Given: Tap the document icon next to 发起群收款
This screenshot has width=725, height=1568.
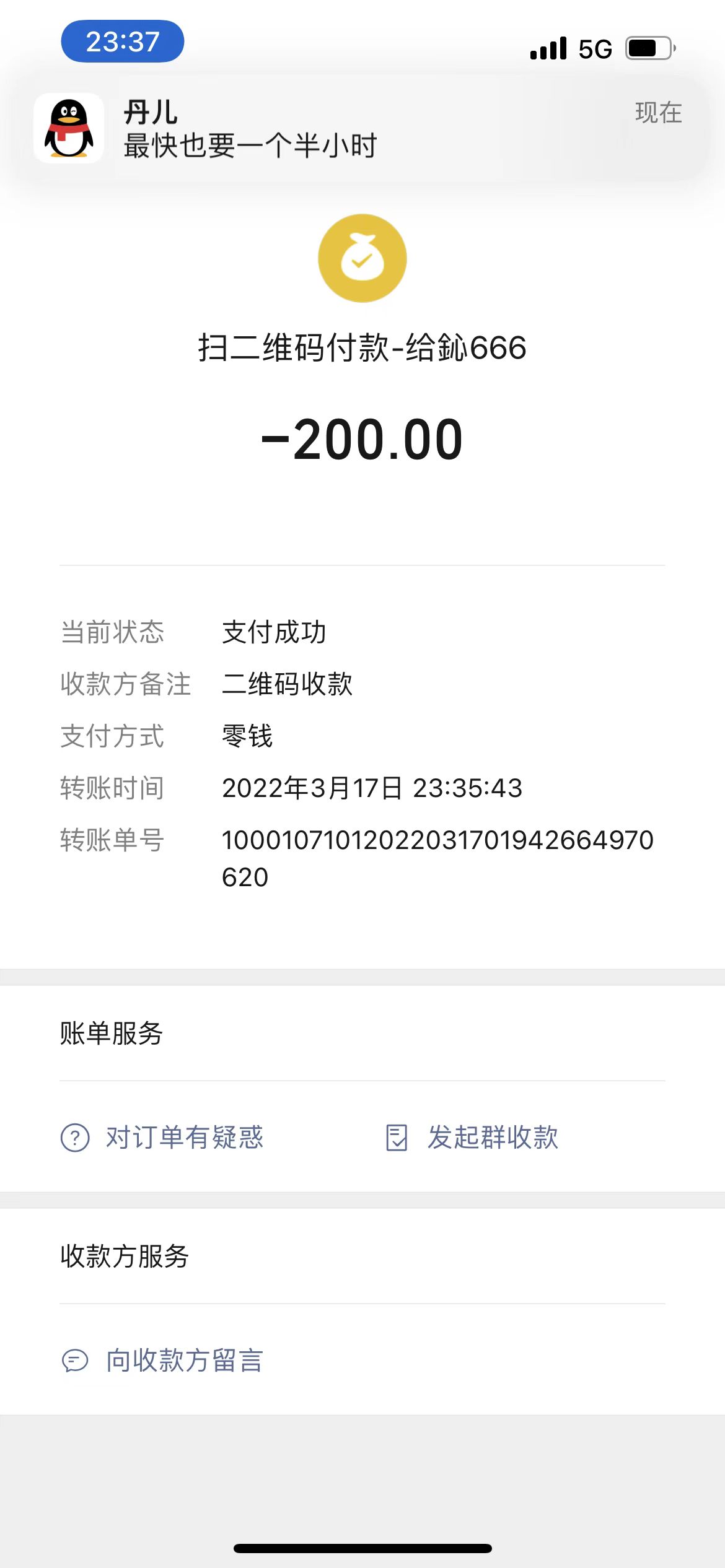Looking at the screenshot, I should tap(397, 1137).
